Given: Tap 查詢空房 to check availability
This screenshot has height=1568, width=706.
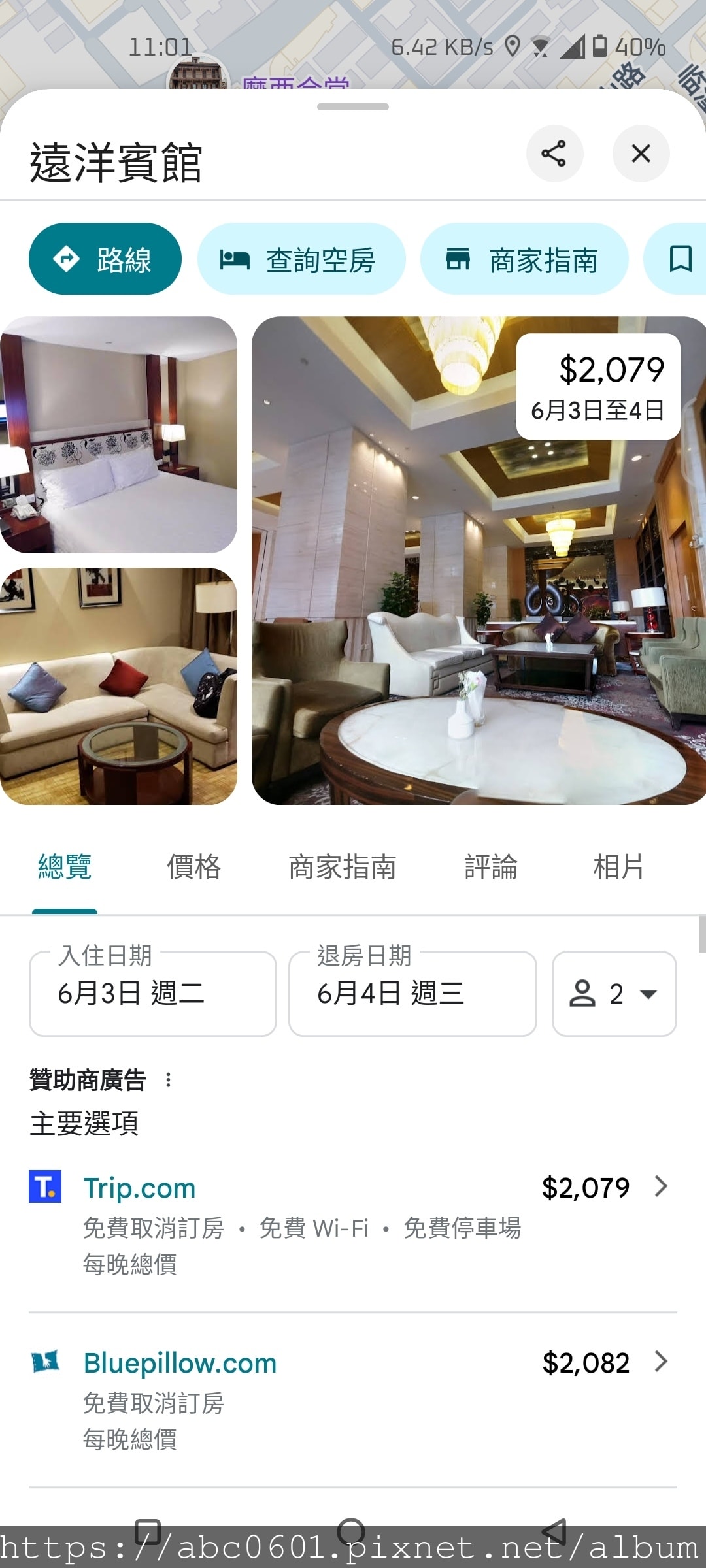Looking at the screenshot, I should [301, 259].
